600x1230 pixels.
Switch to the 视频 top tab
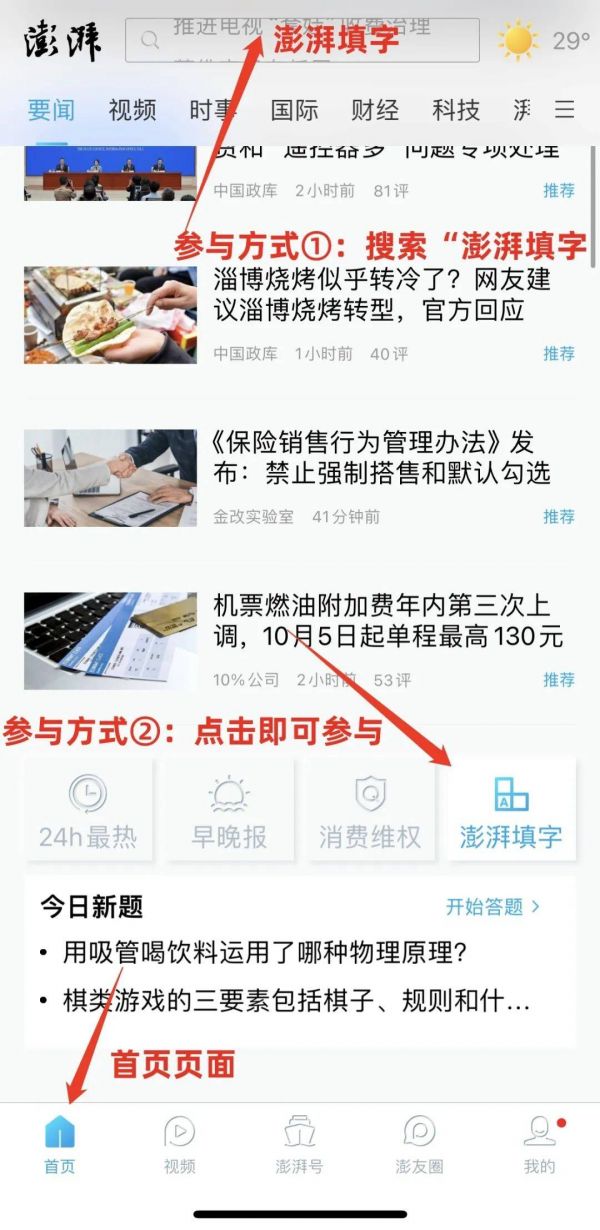[x=132, y=110]
